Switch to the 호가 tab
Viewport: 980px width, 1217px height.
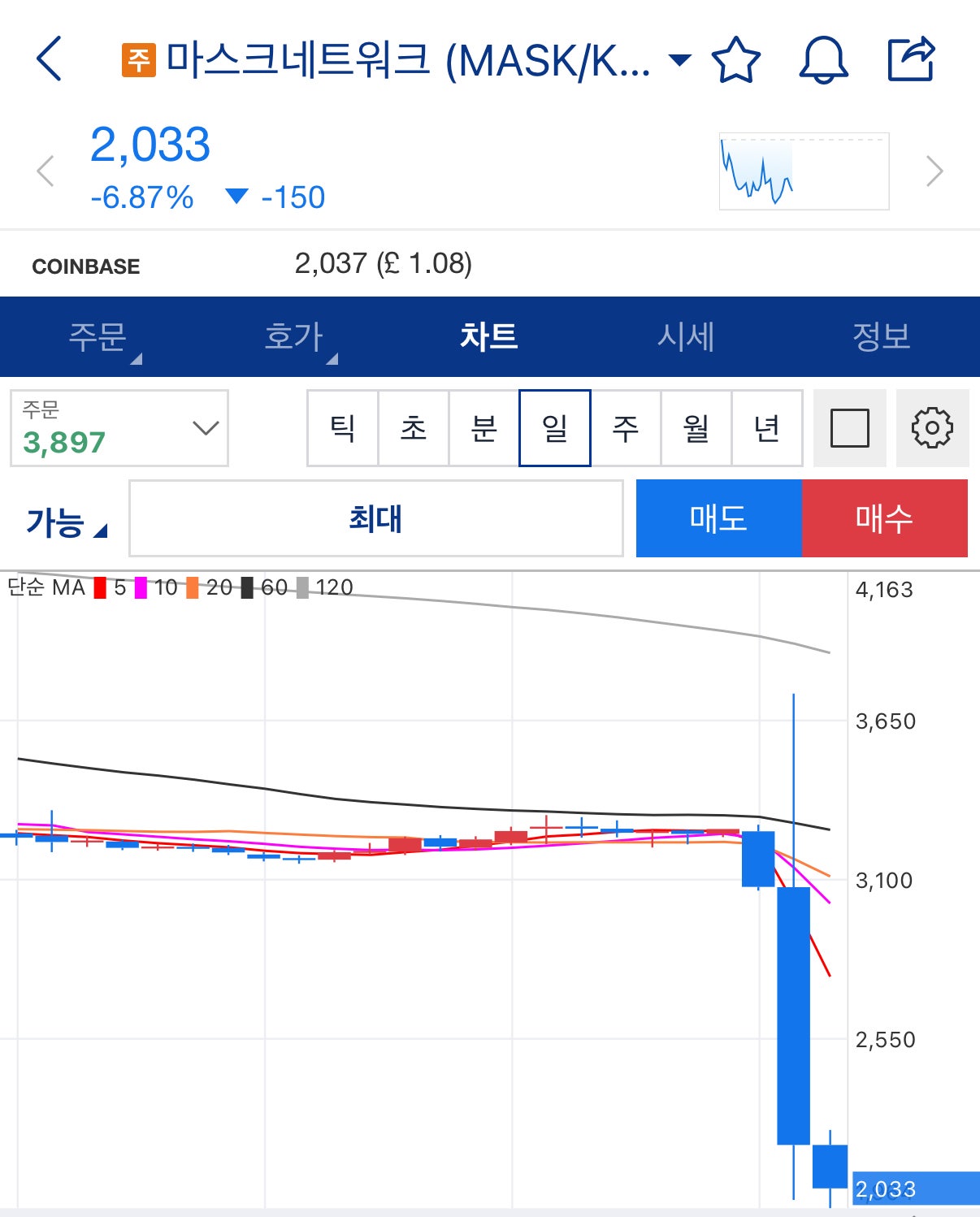pyautogui.click(x=294, y=336)
